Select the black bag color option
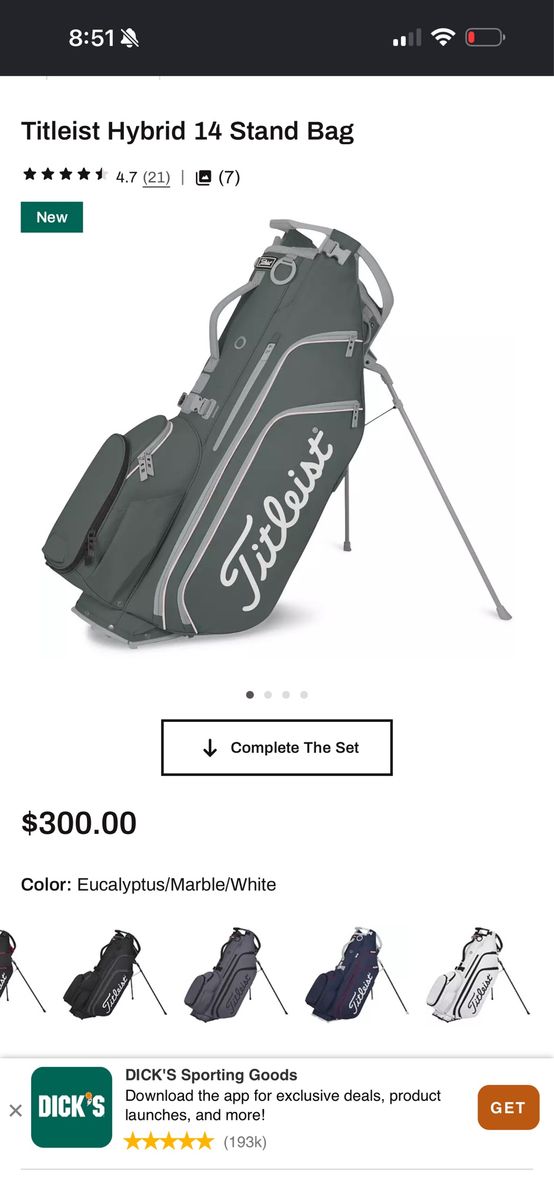 [112, 972]
